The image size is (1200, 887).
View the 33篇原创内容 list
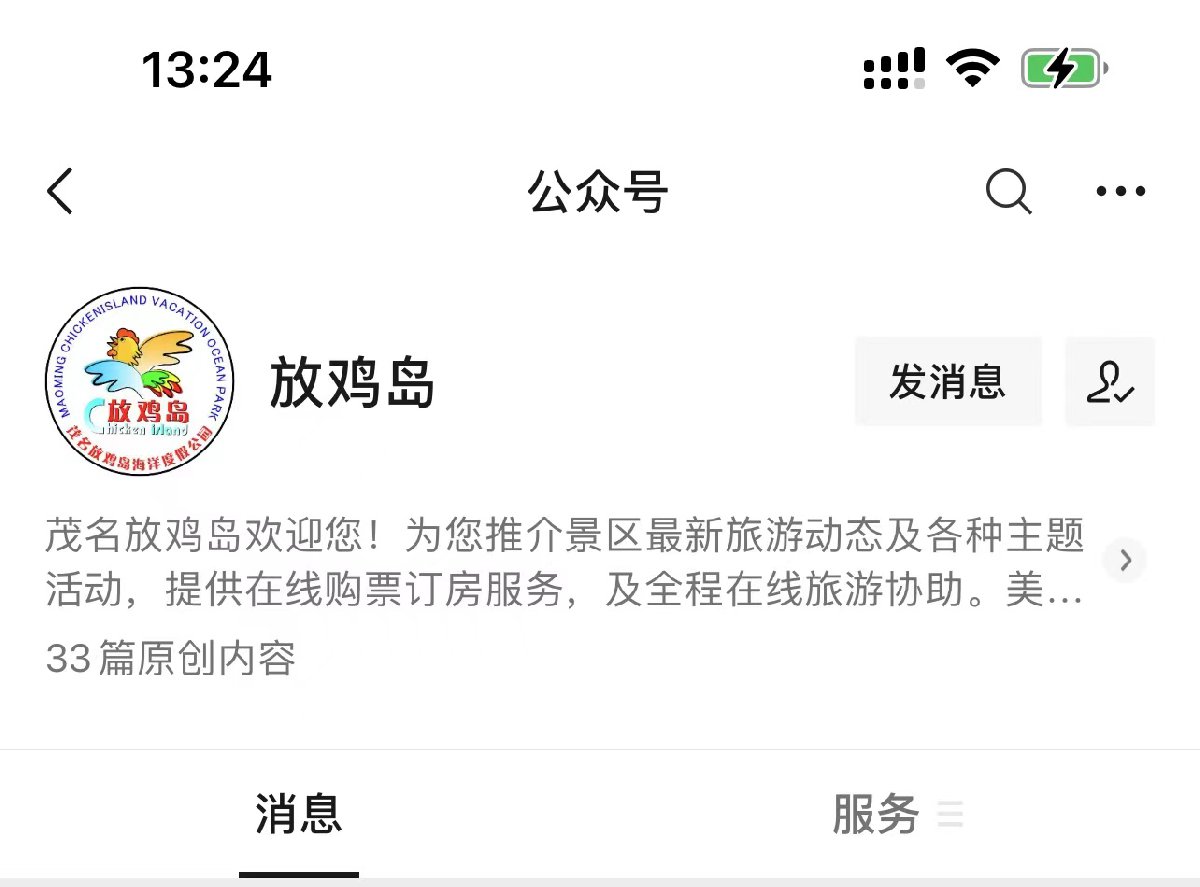170,659
